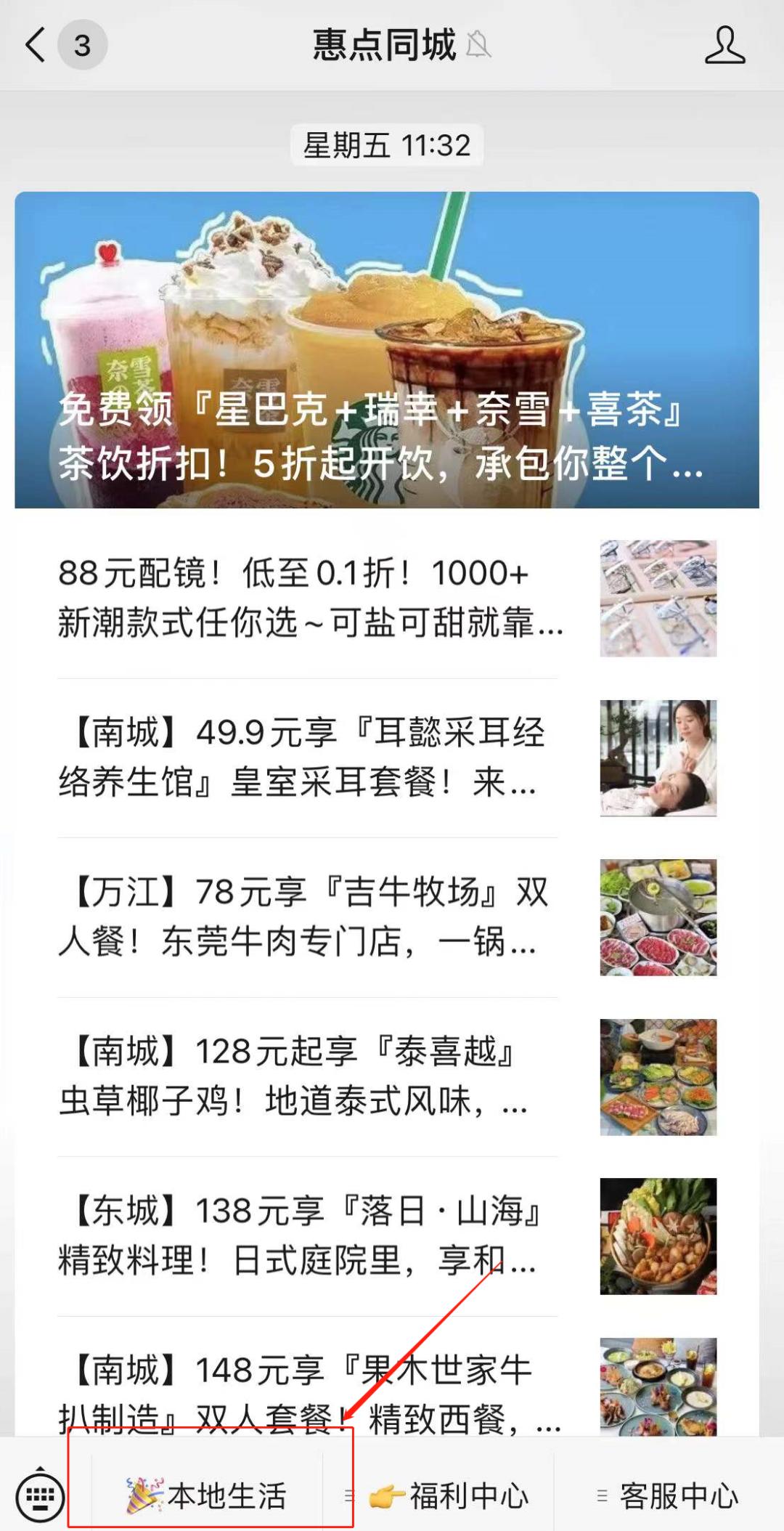Open the profile via person icon top right
784x1531 pixels.
point(726,45)
